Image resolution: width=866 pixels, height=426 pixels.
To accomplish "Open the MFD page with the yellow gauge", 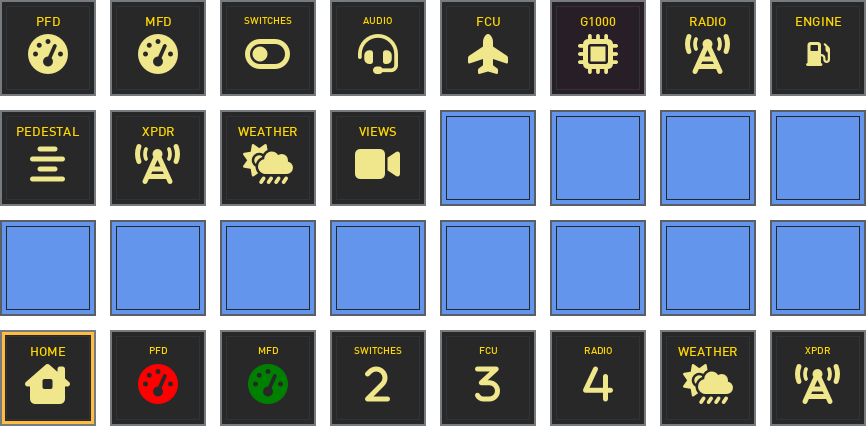I will (x=158, y=48).
